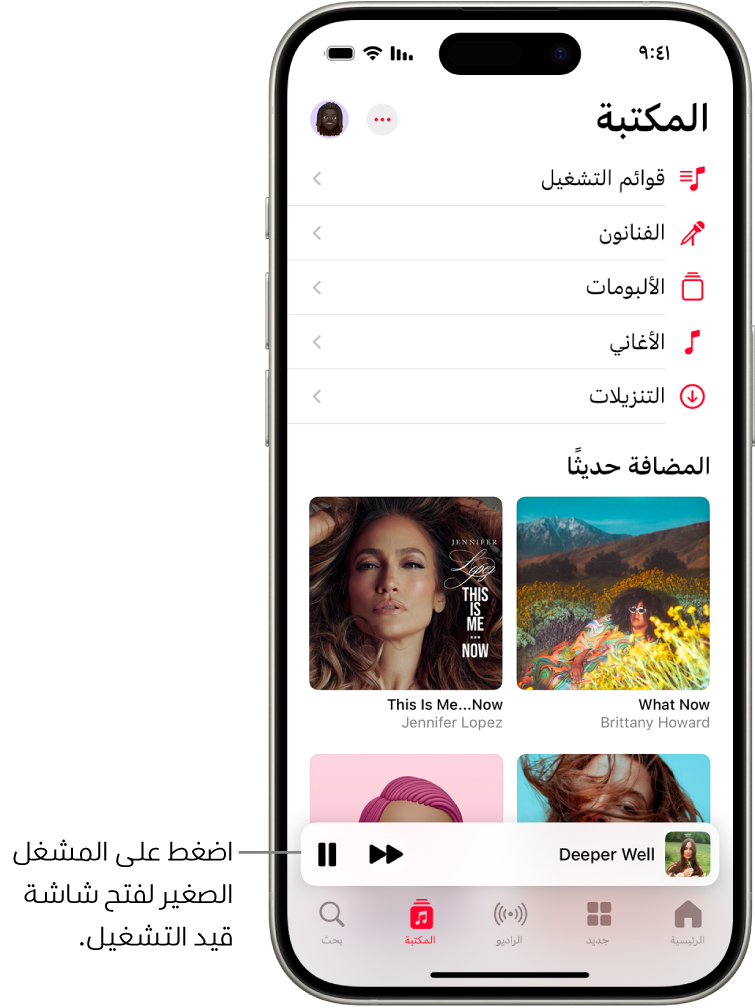Image resolution: width=755 pixels, height=1008 pixels.
Task: Skip to the next track in the mini player
Action: click(x=386, y=854)
